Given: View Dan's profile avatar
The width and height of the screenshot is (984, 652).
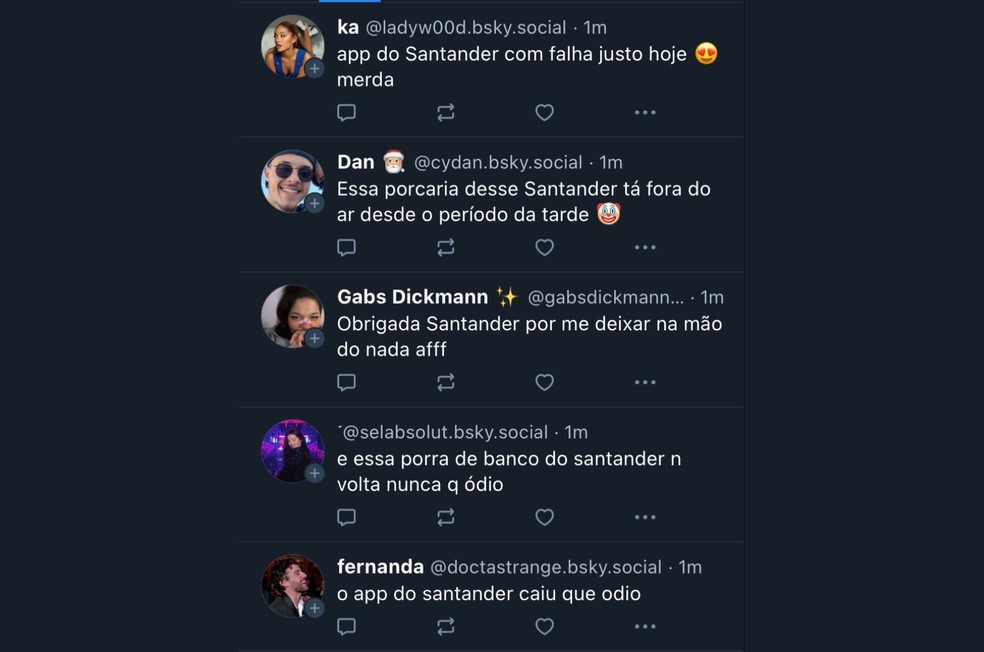Looking at the screenshot, I should [292, 181].
